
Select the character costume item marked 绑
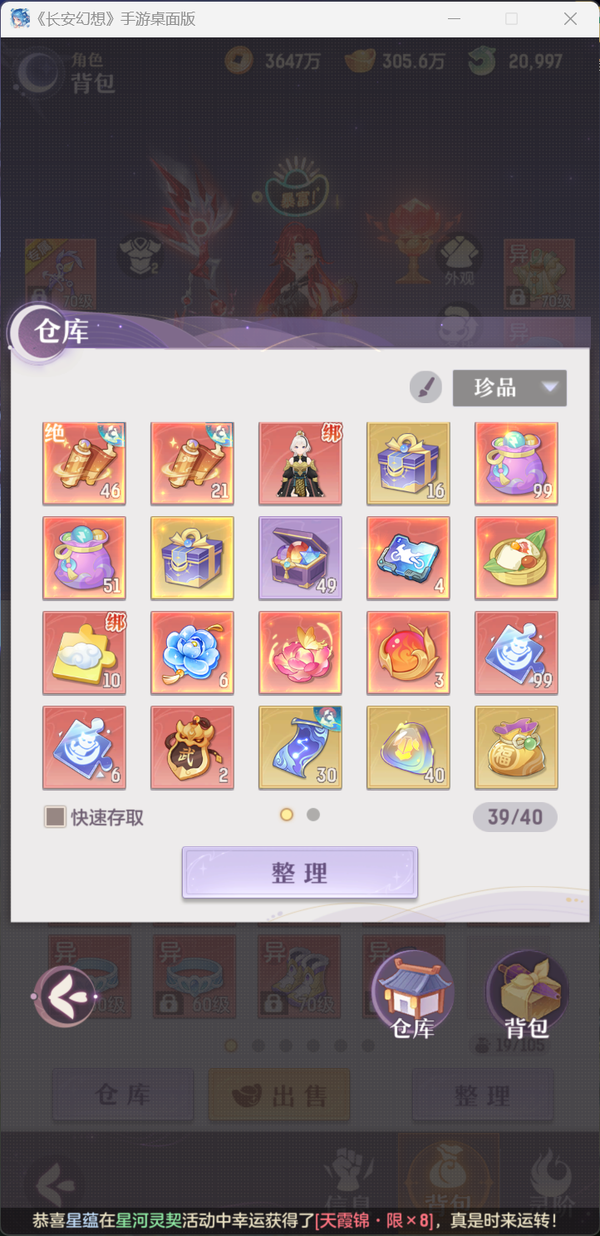(300, 463)
